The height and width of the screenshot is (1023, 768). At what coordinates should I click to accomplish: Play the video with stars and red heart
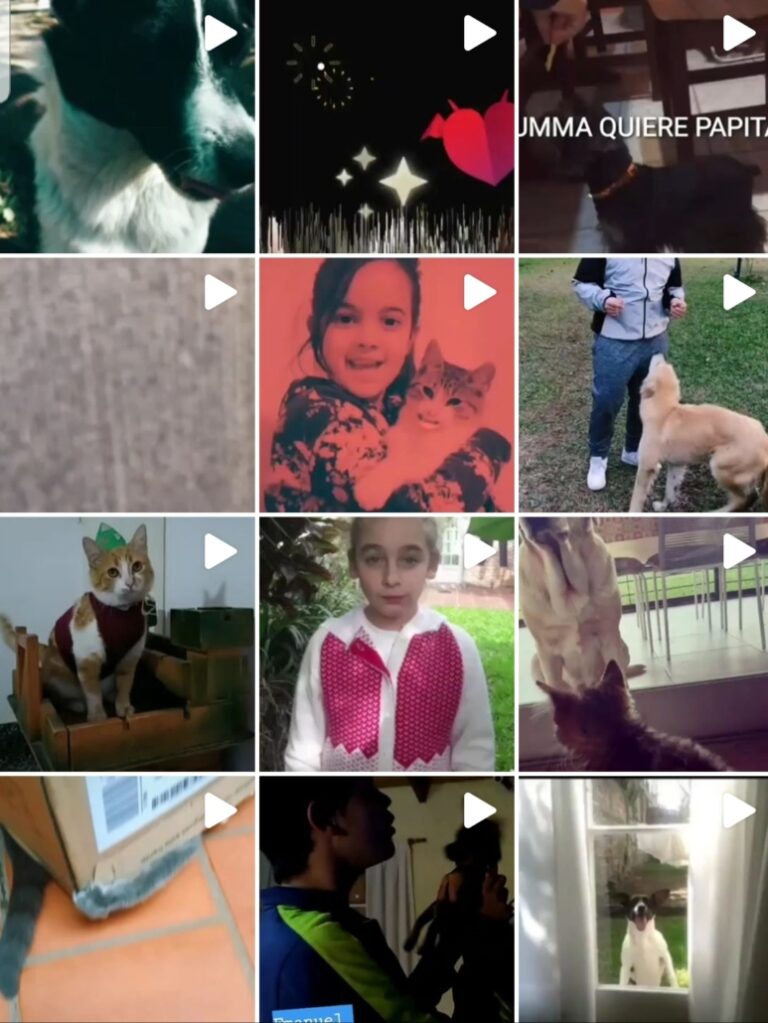pyautogui.click(x=387, y=126)
